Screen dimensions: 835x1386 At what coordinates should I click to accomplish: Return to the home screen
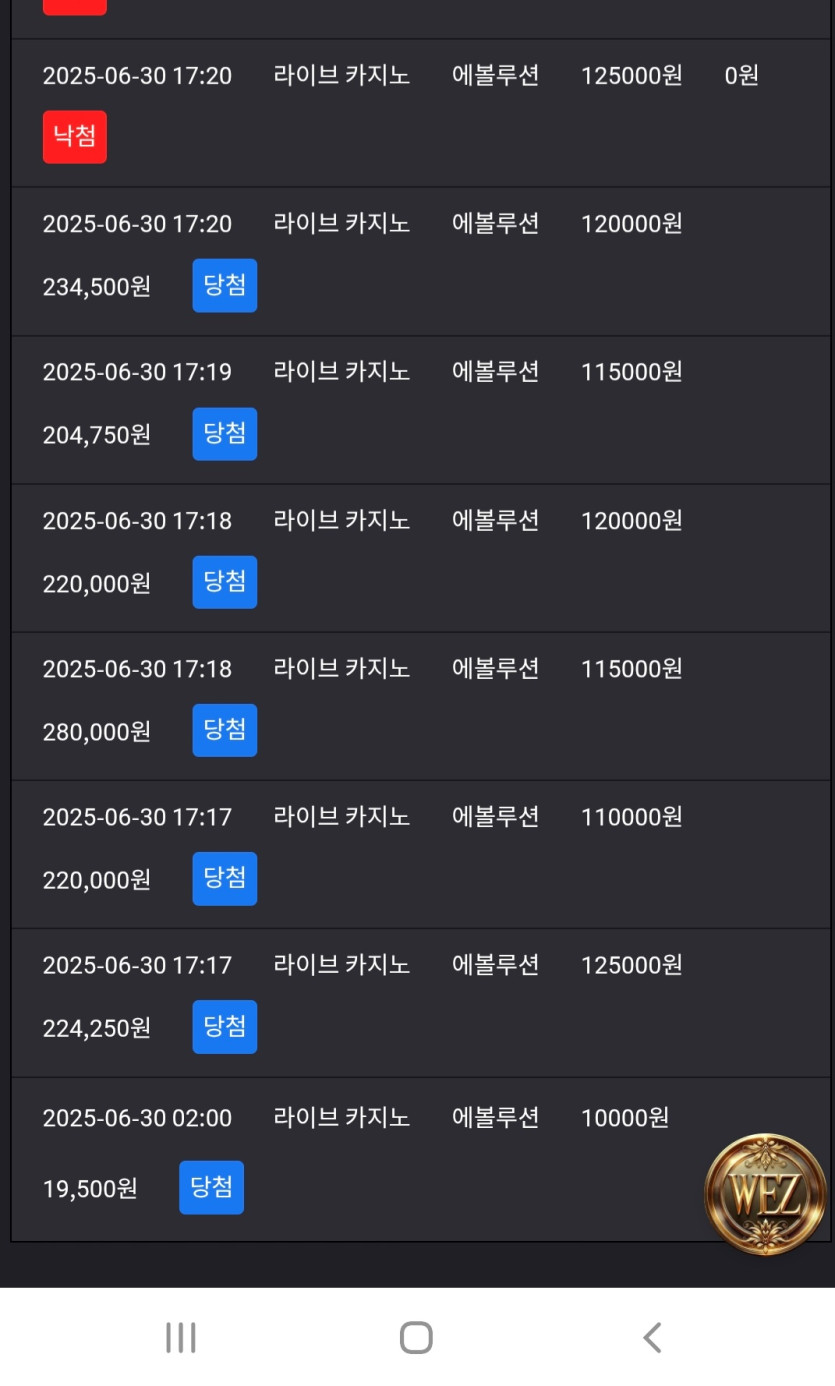click(x=416, y=1337)
